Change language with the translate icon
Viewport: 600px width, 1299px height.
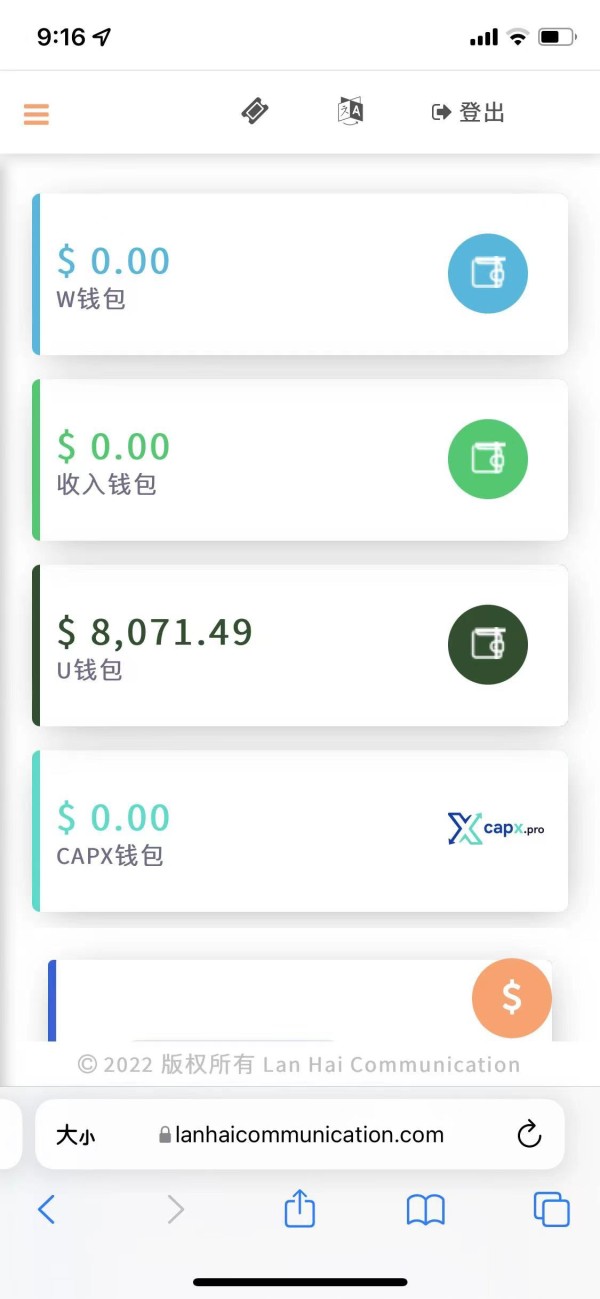pos(350,112)
